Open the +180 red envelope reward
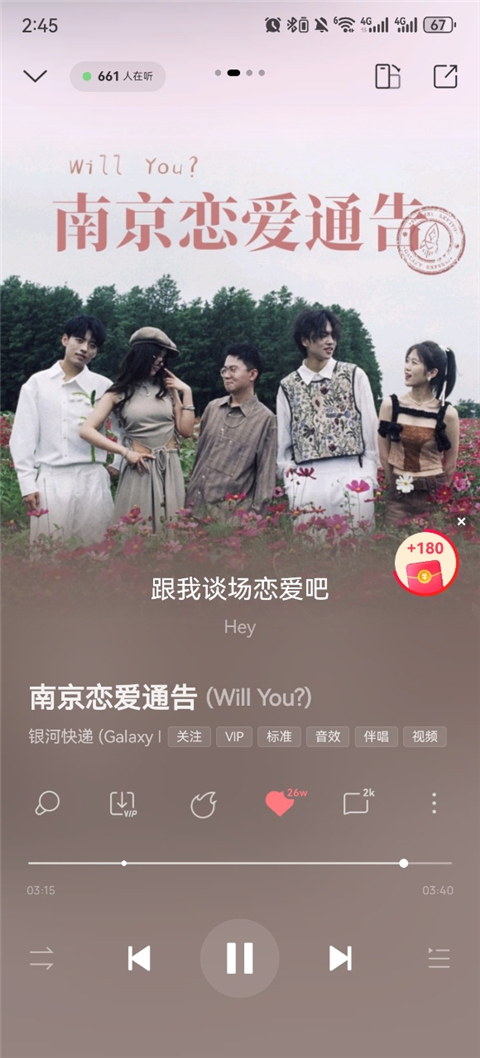The height and width of the screenshot is (1058, 480). 425,563
